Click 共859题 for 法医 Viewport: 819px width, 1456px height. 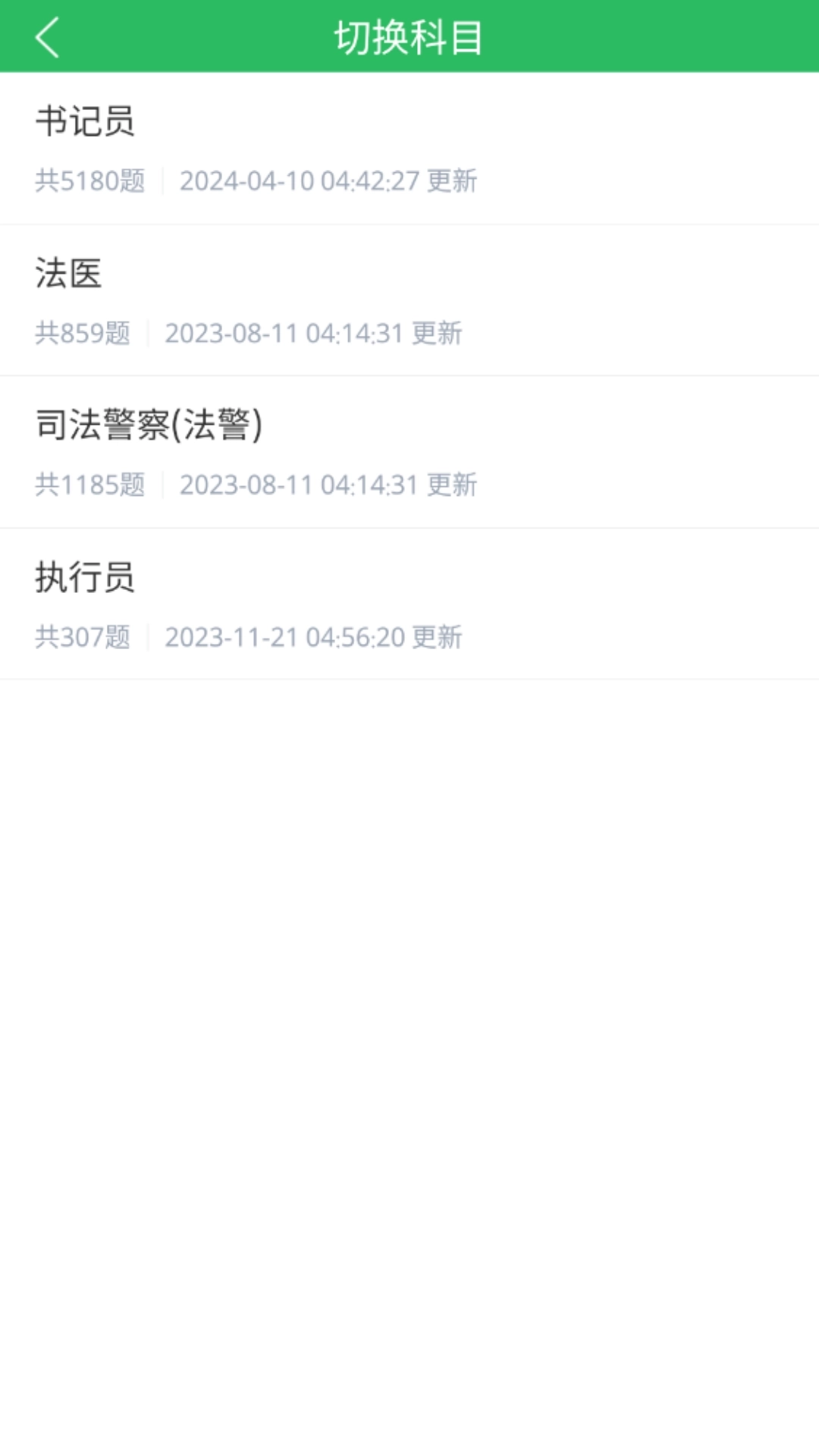pyautogui.click(x=82, y=333)
